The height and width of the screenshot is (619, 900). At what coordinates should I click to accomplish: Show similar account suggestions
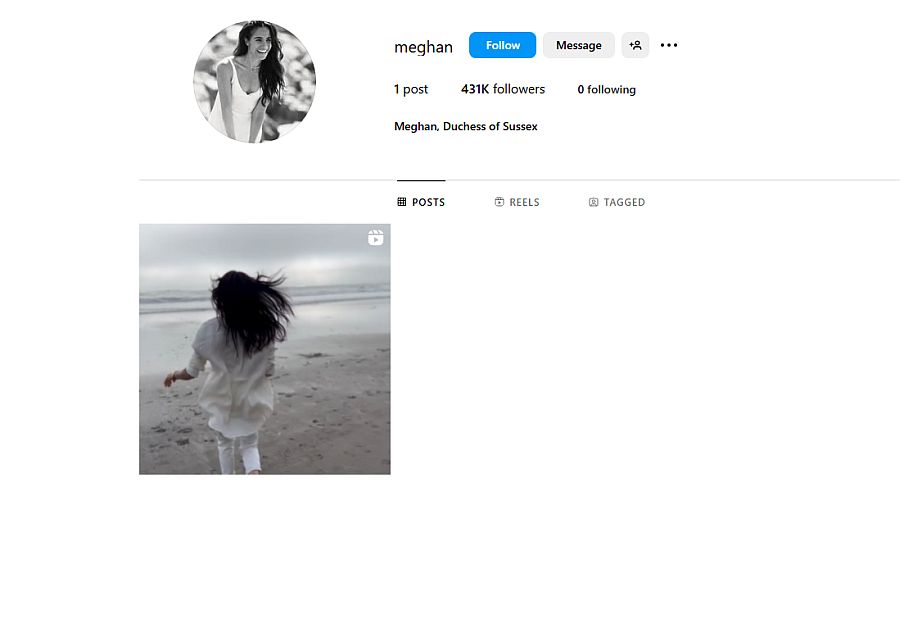coord(635,45)
